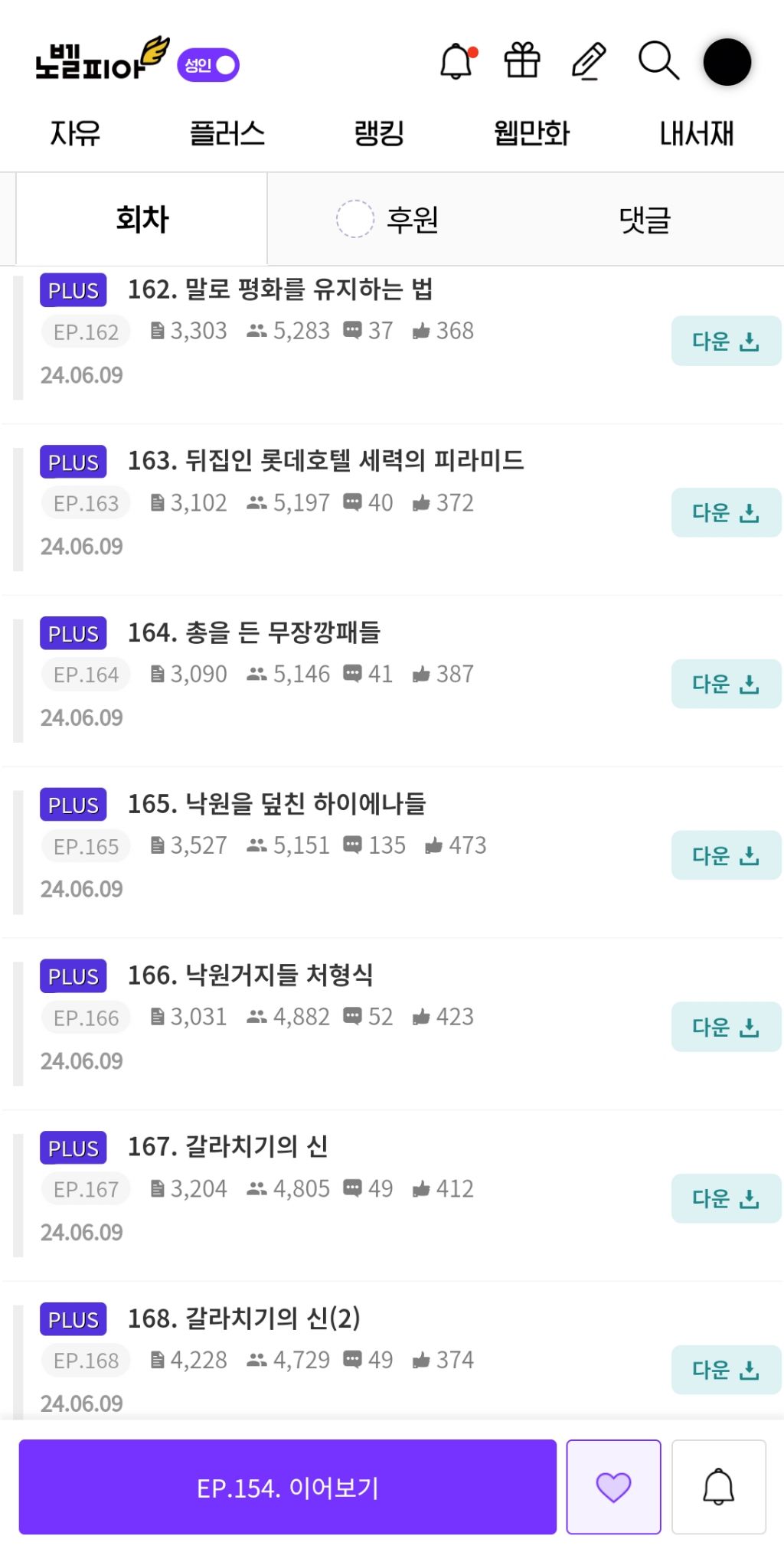Screen dimensions: 784x1552
Task: Toggle the 성인 adult switch
Action: pos(209,65)
